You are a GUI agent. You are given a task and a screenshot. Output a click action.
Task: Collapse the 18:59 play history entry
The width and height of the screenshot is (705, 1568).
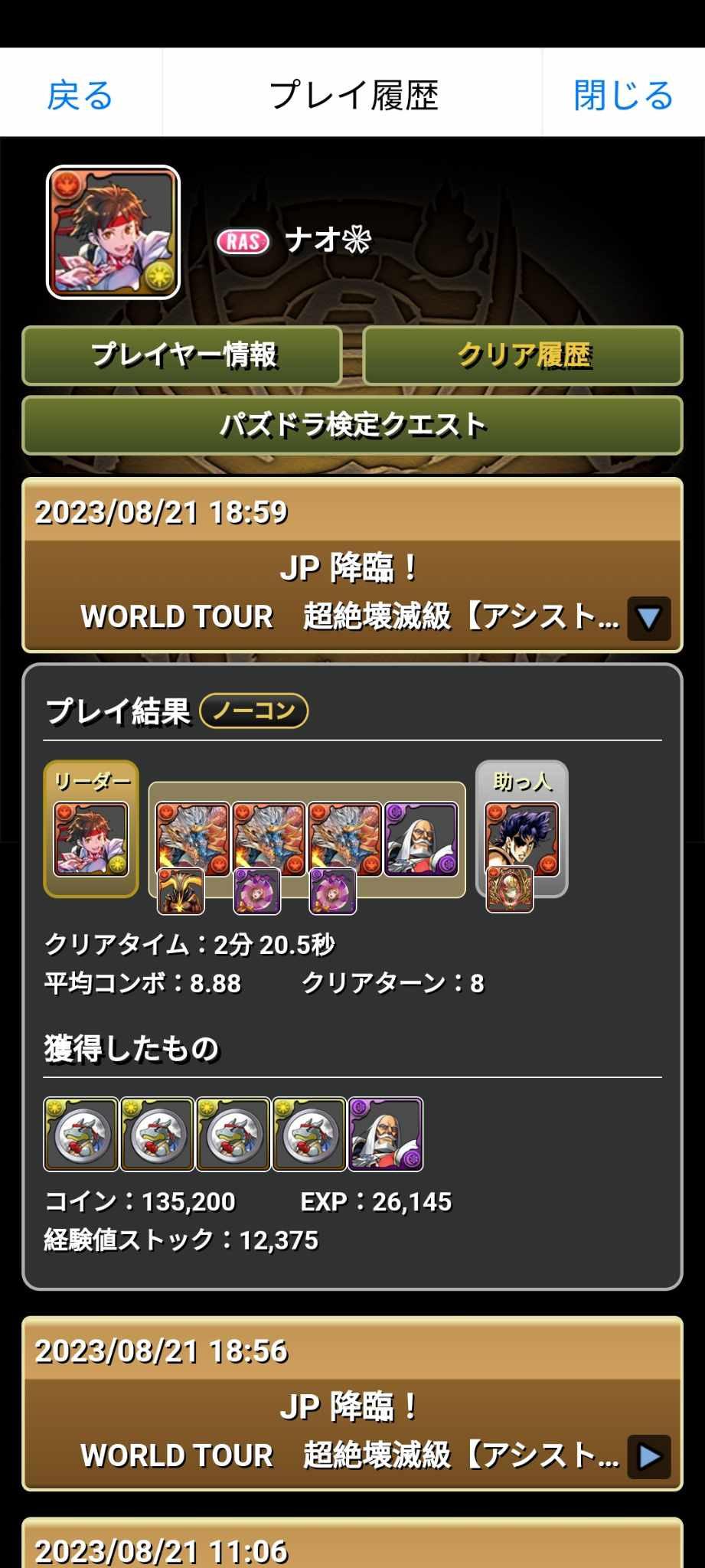649,618
